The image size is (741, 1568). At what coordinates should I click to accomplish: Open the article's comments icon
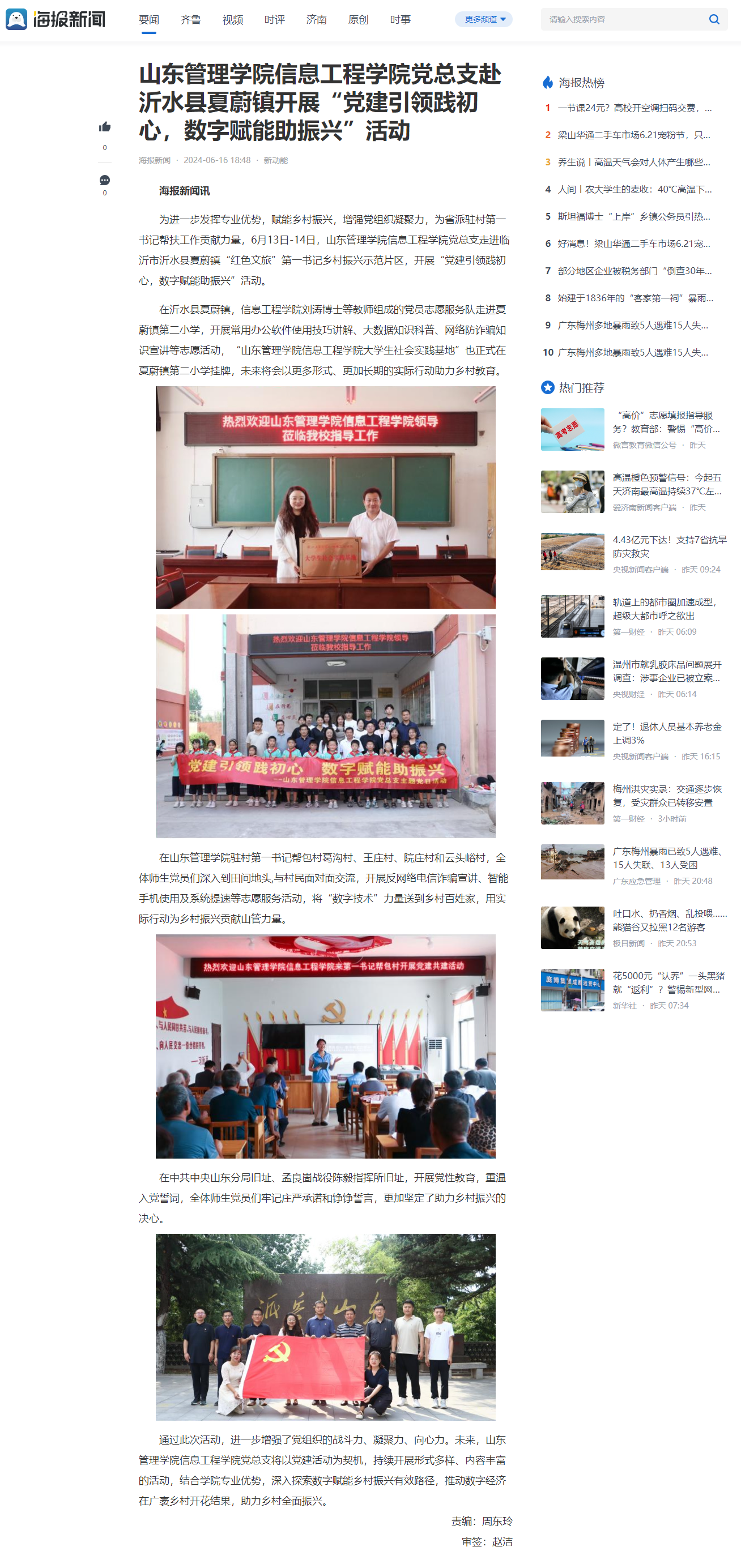105,180
